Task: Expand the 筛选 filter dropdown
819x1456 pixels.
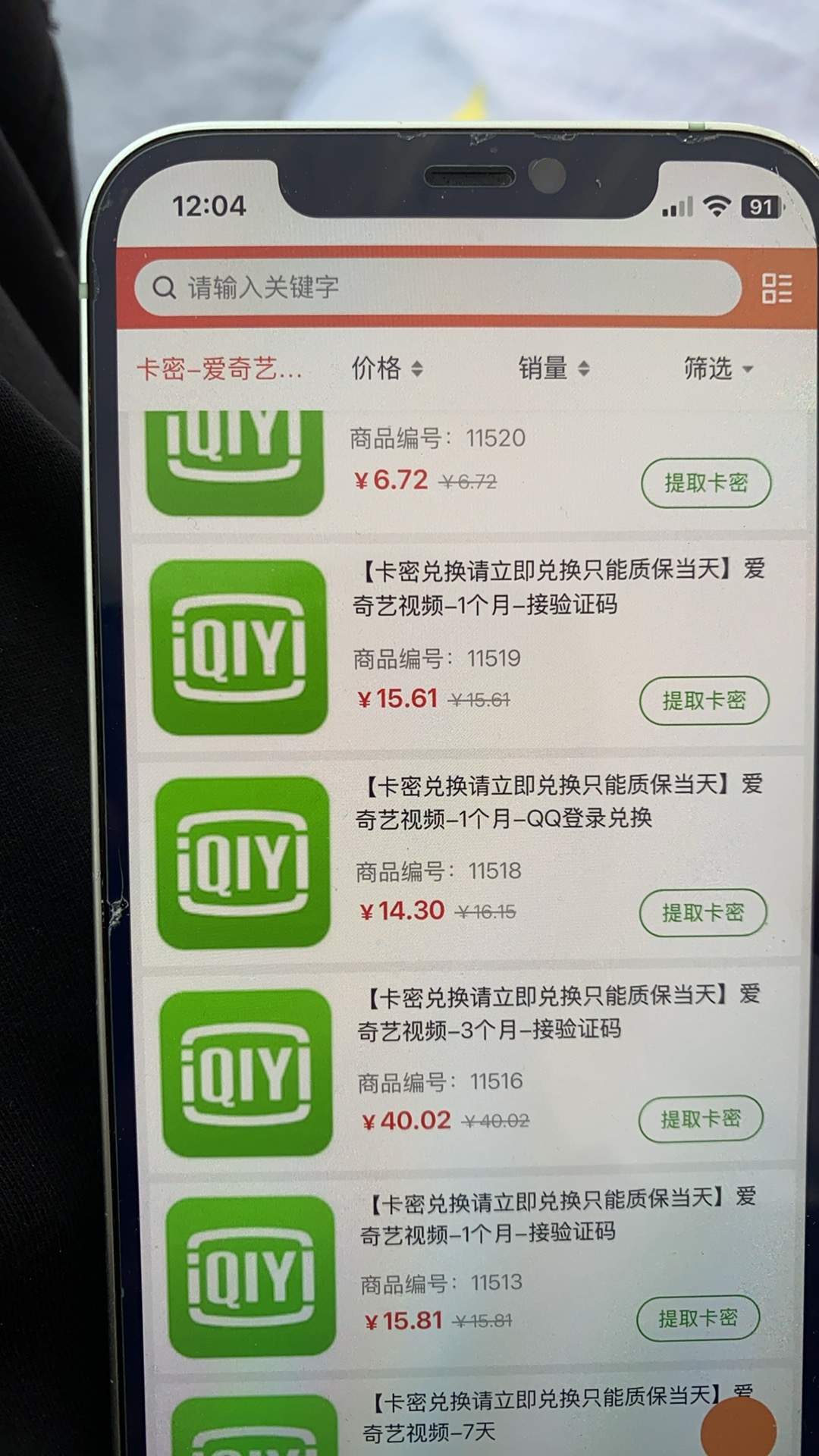Action: (717, 369)
